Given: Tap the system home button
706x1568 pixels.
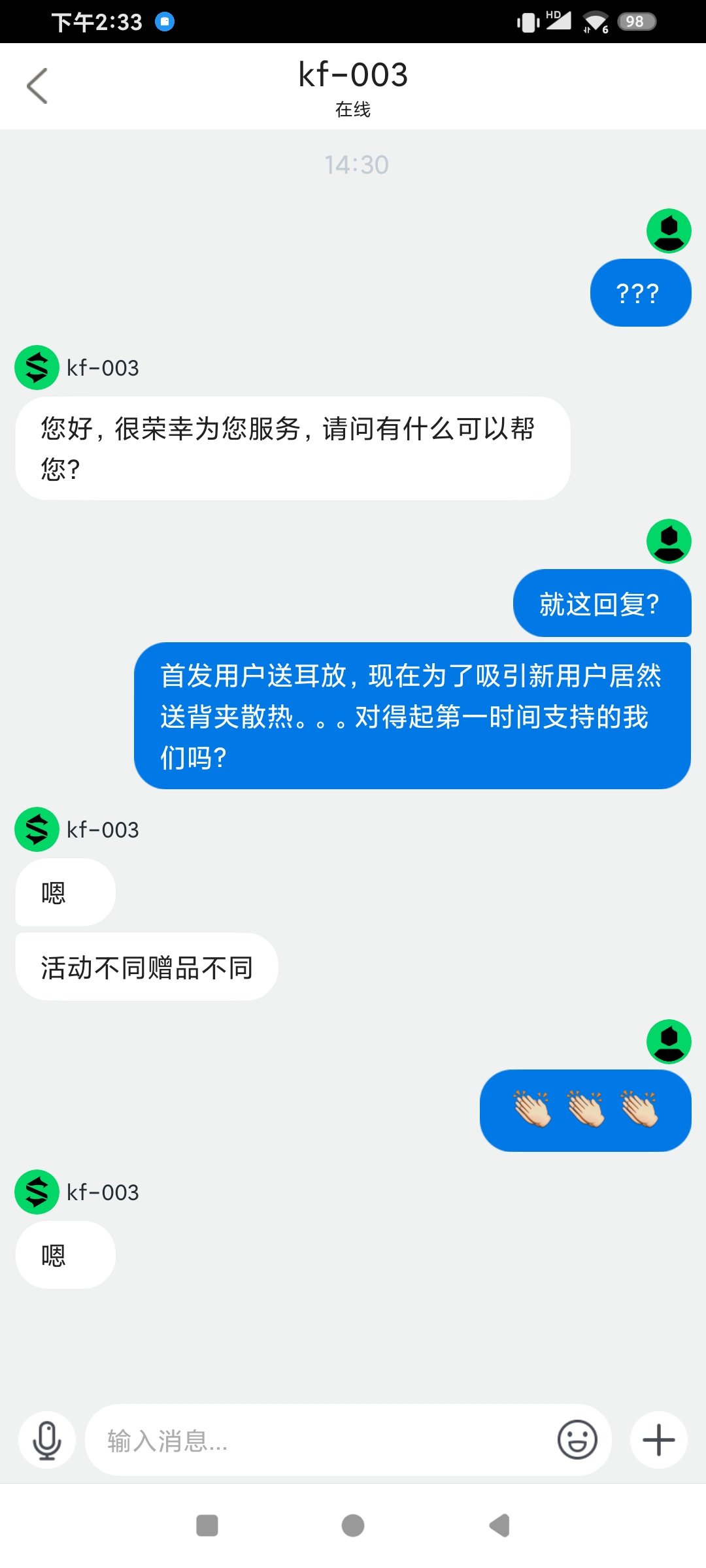Looking at the screenshot, I should point(353,1526).
